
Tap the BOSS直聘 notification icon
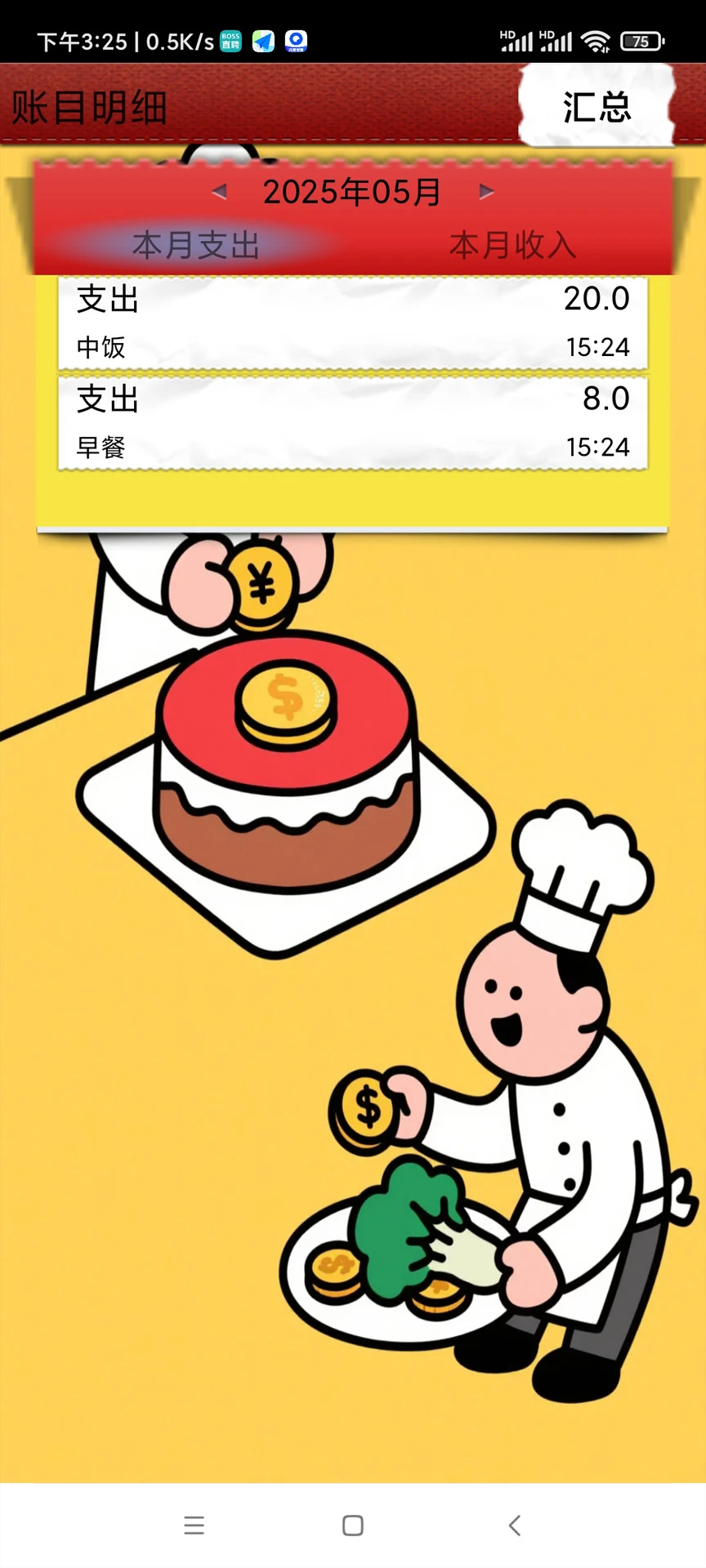[x=230, y=38]
